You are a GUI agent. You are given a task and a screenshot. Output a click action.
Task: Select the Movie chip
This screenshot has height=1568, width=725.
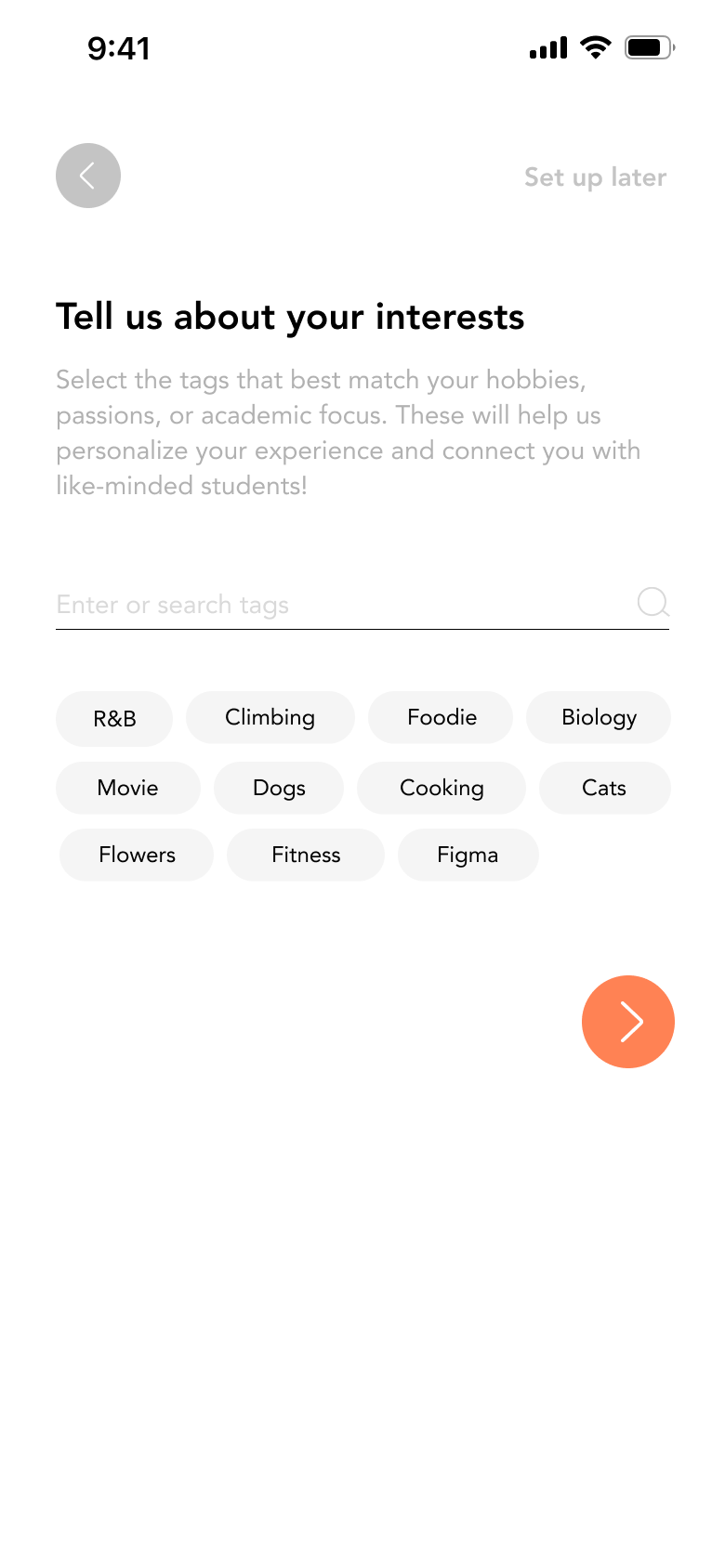pos(128,788)
